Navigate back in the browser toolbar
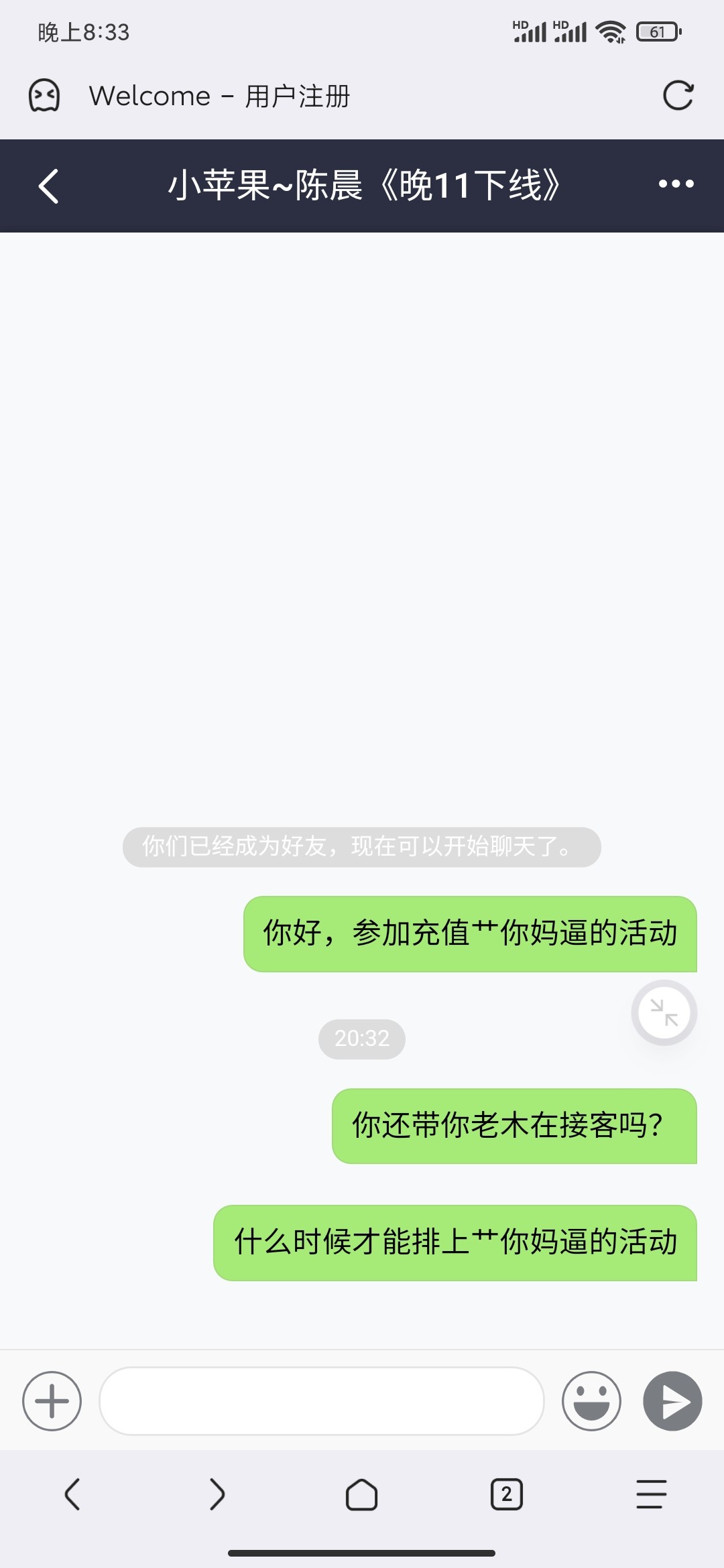Image resolution: width=724 pixels, height=1568 pixels. pos(72,1494)
